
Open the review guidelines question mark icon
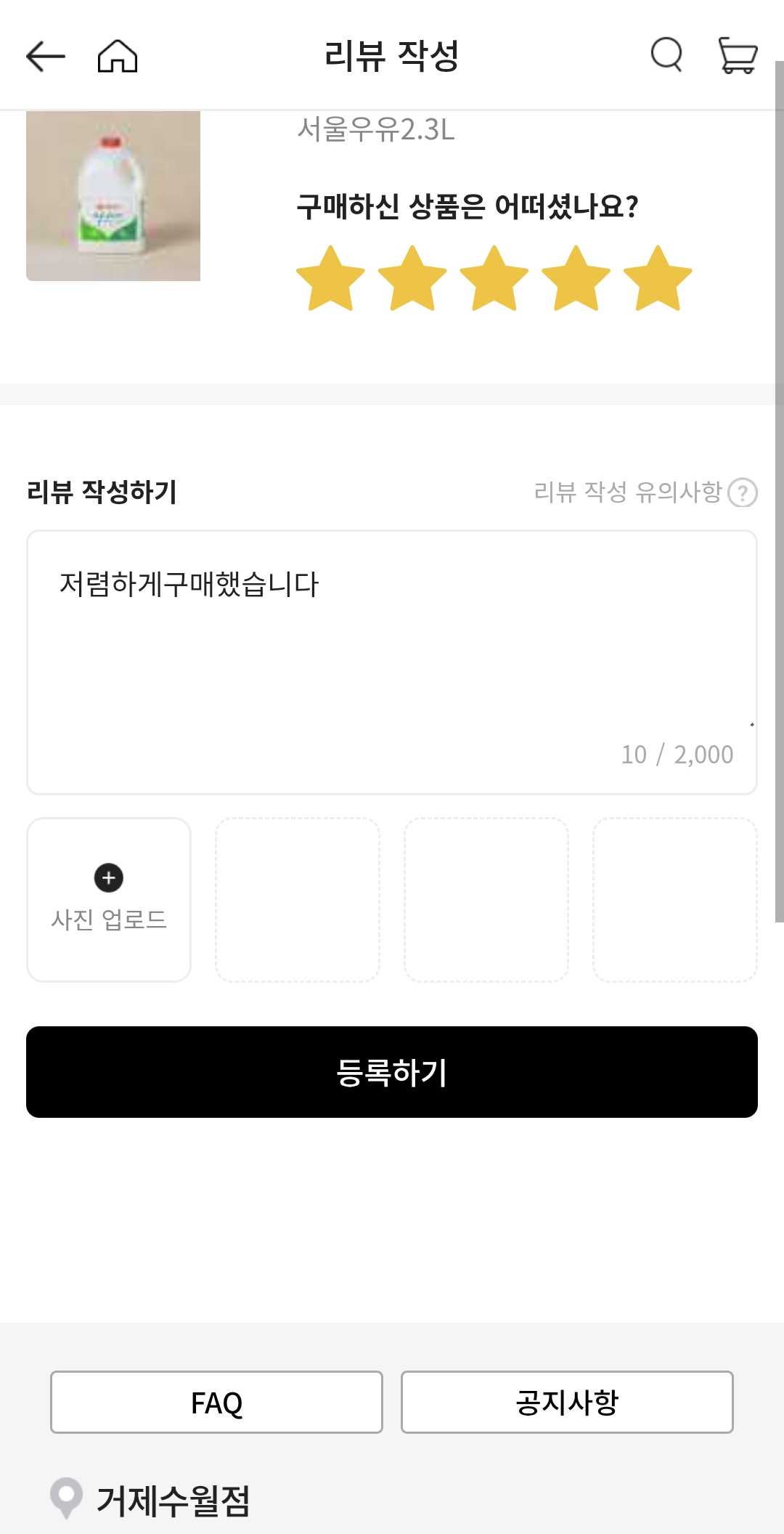743,493
